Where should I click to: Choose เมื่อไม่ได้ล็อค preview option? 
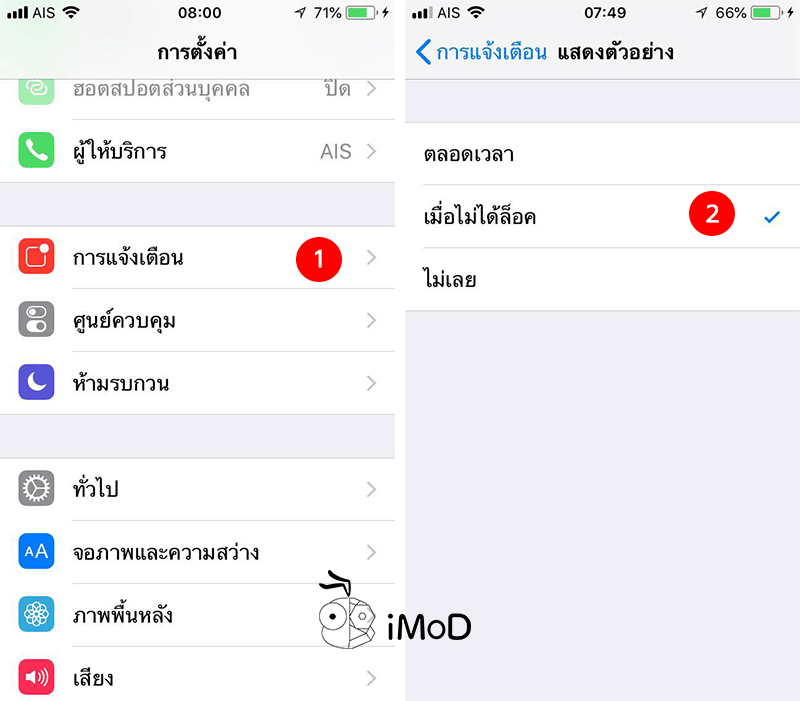(602, 216)
